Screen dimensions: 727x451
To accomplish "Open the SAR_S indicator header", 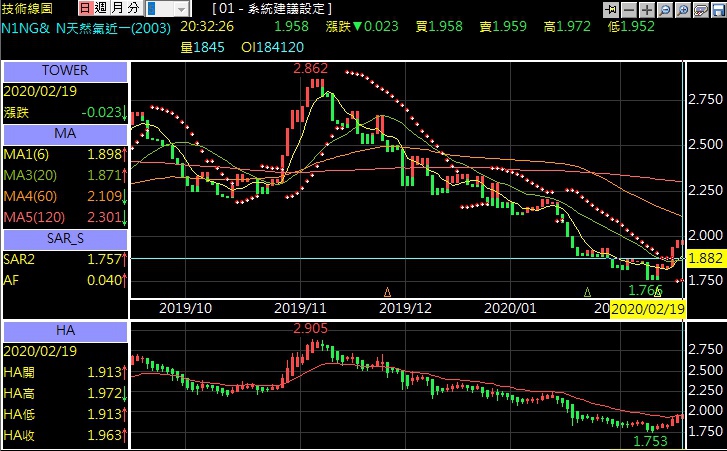I will pyautogui.click(x=65, y=241).
